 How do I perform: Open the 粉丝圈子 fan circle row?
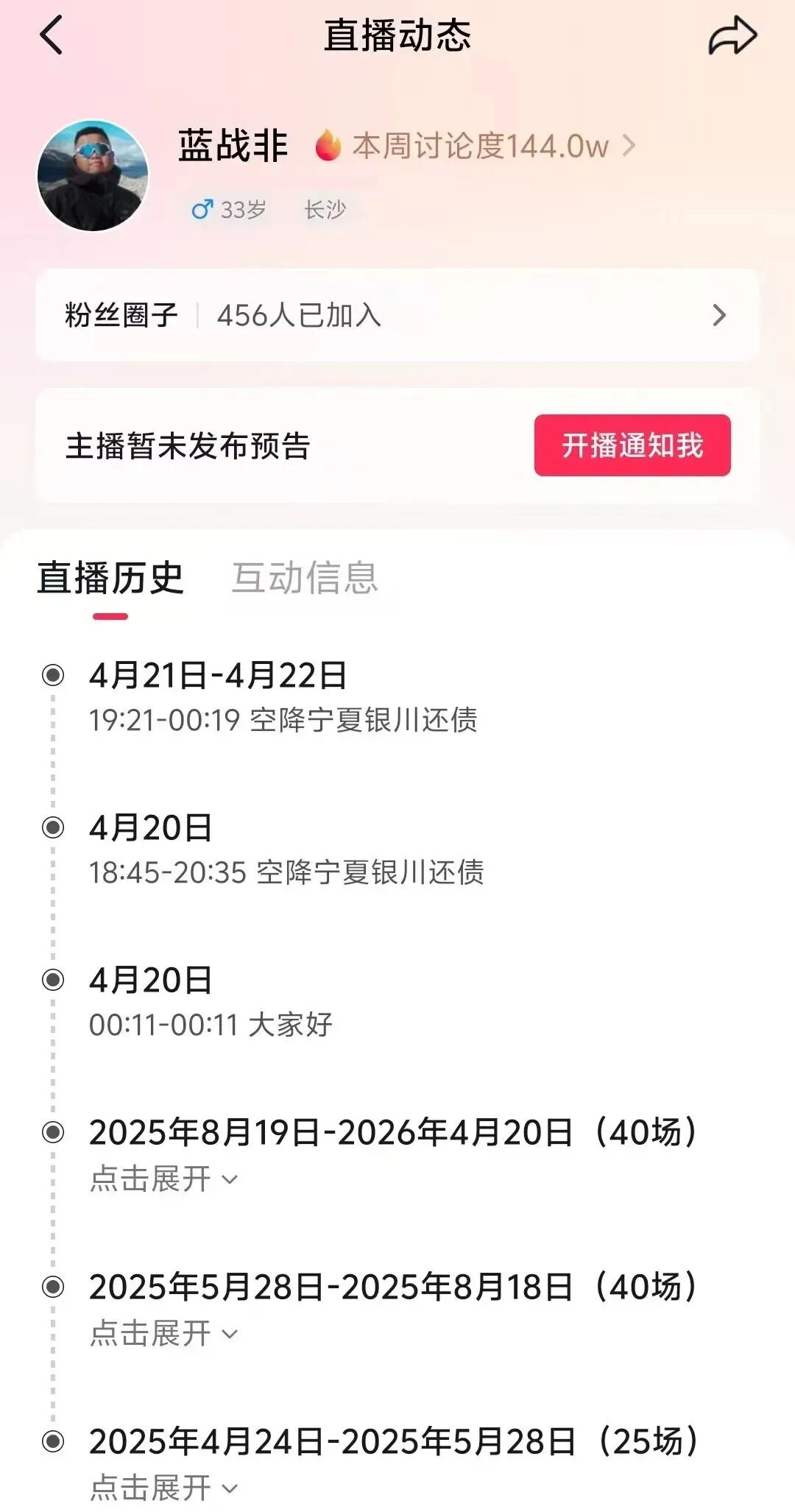(397, 315)
